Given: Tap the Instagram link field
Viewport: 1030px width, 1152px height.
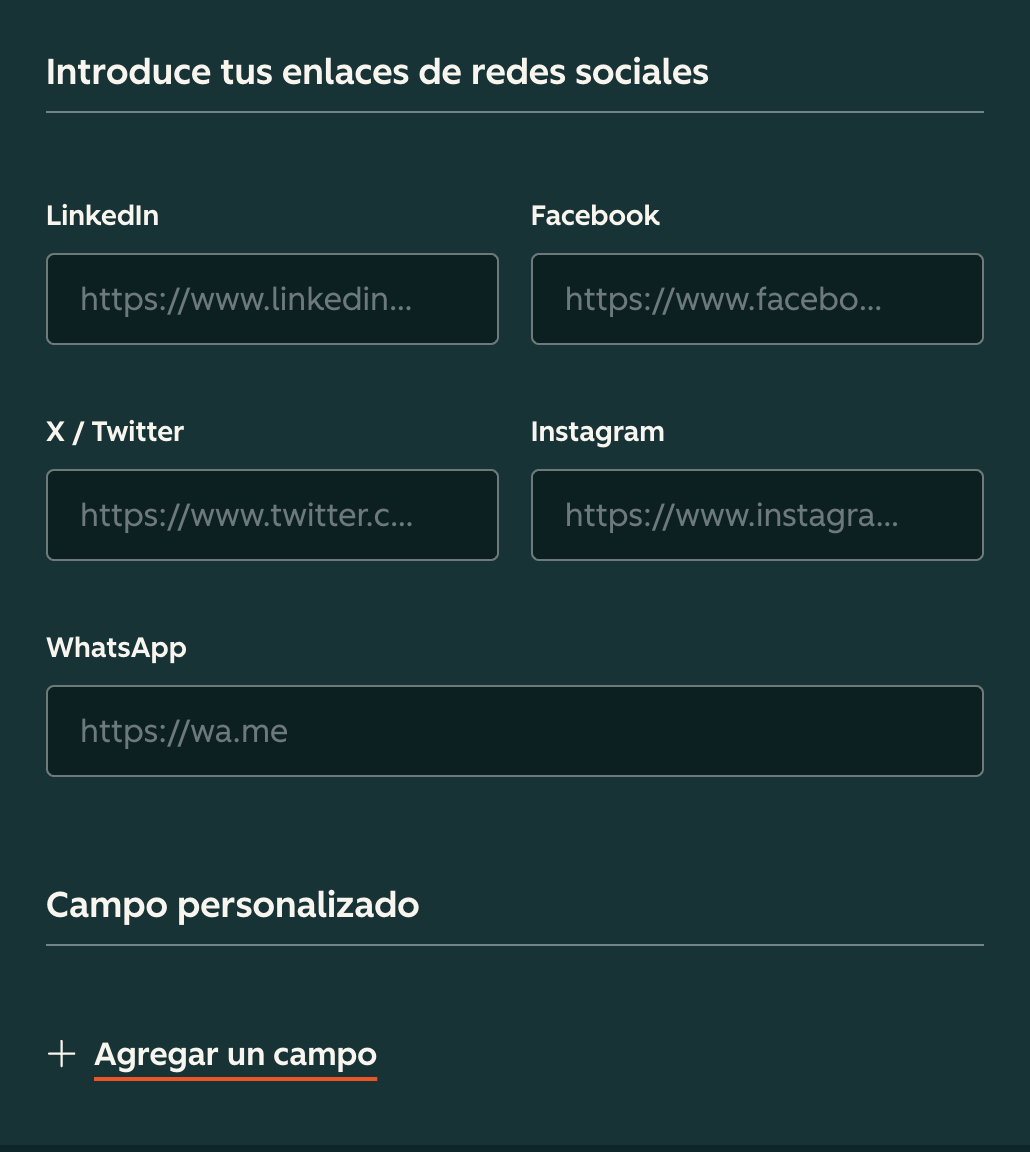Looking at the screenshot, I should pos(757,515).
